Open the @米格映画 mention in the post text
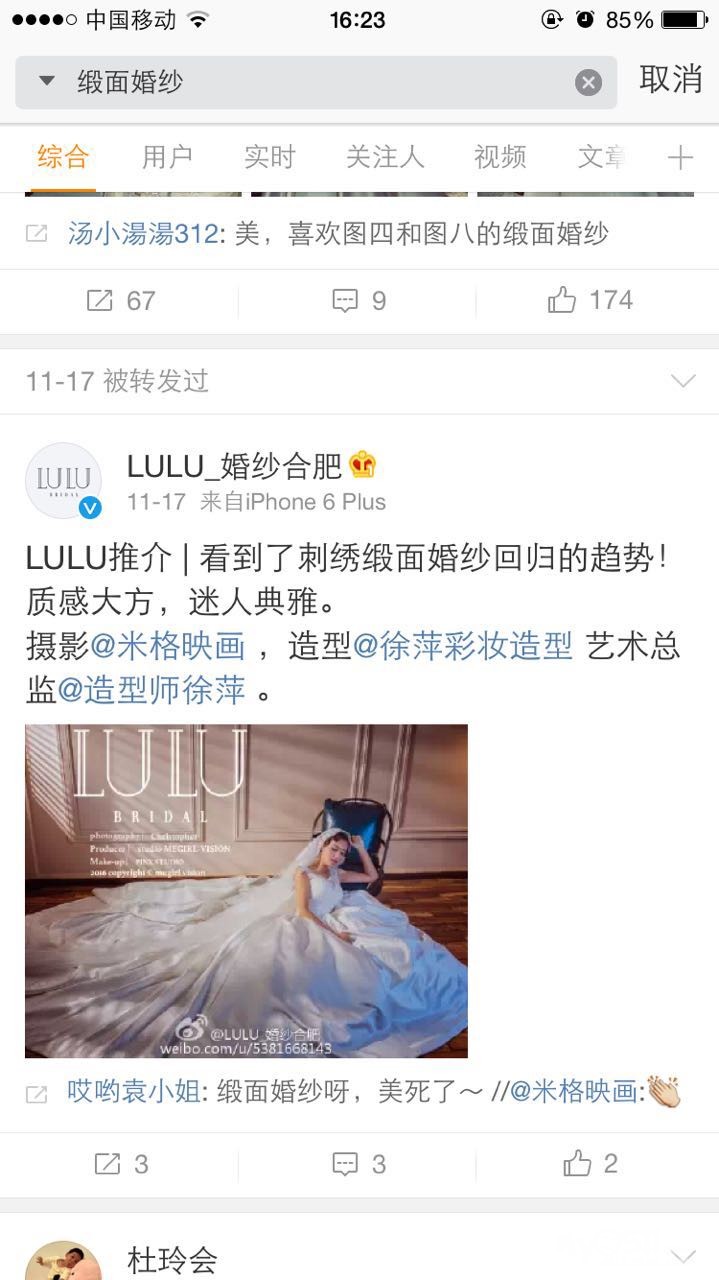The width and height of the screenshot is (719, 1280). pos(167,646)
